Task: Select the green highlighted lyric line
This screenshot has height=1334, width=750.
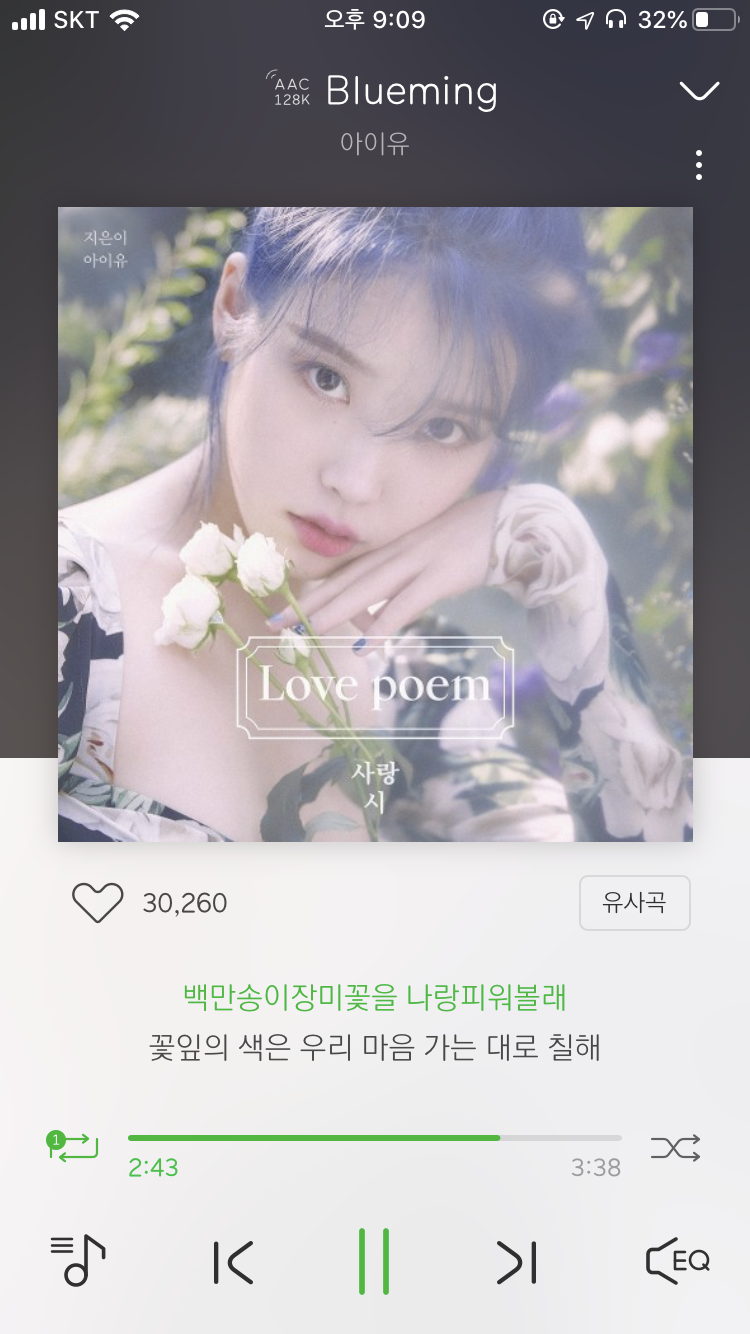Action: (x=375, y=997)
